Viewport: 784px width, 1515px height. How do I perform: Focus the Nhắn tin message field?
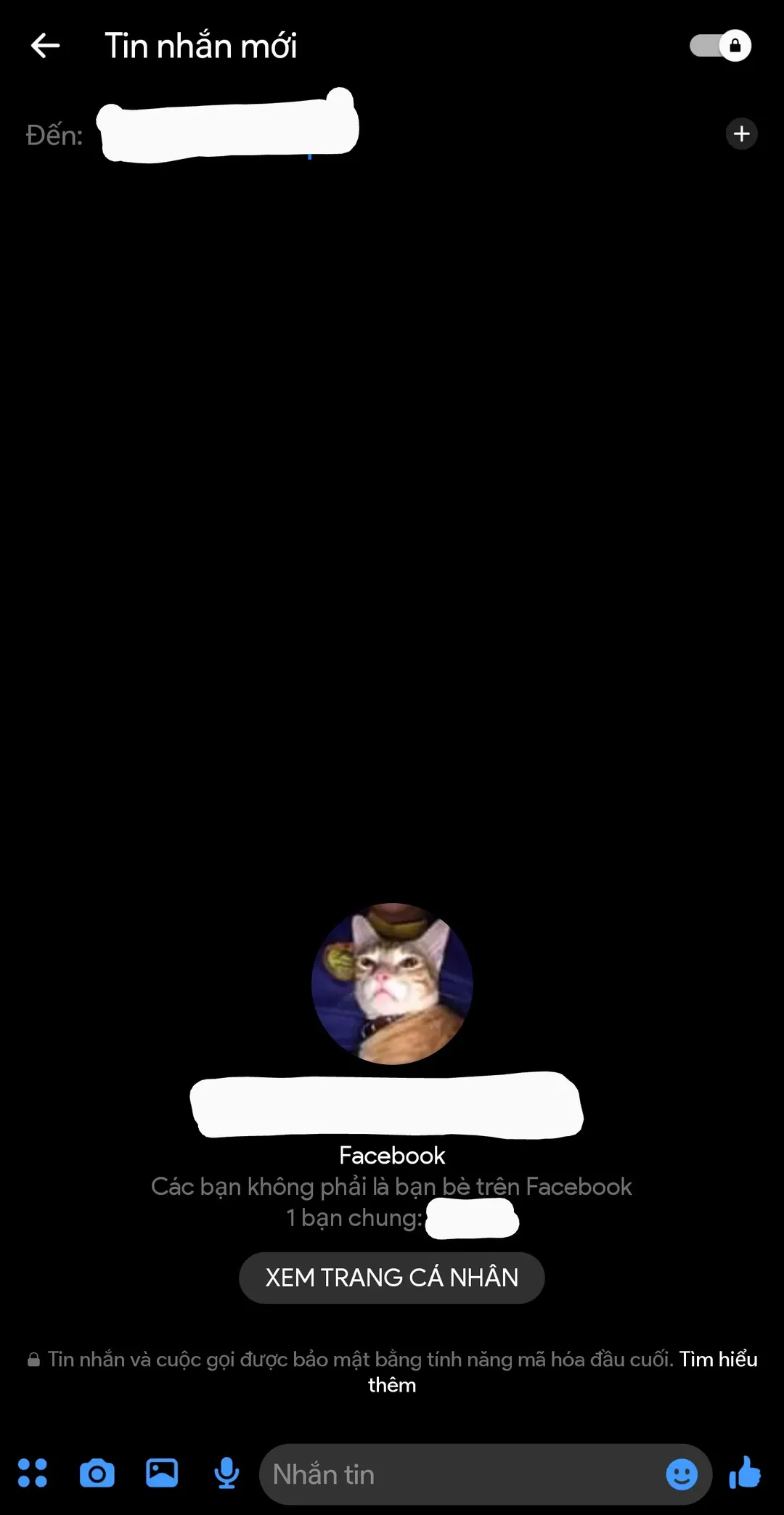pos(457,1474)
